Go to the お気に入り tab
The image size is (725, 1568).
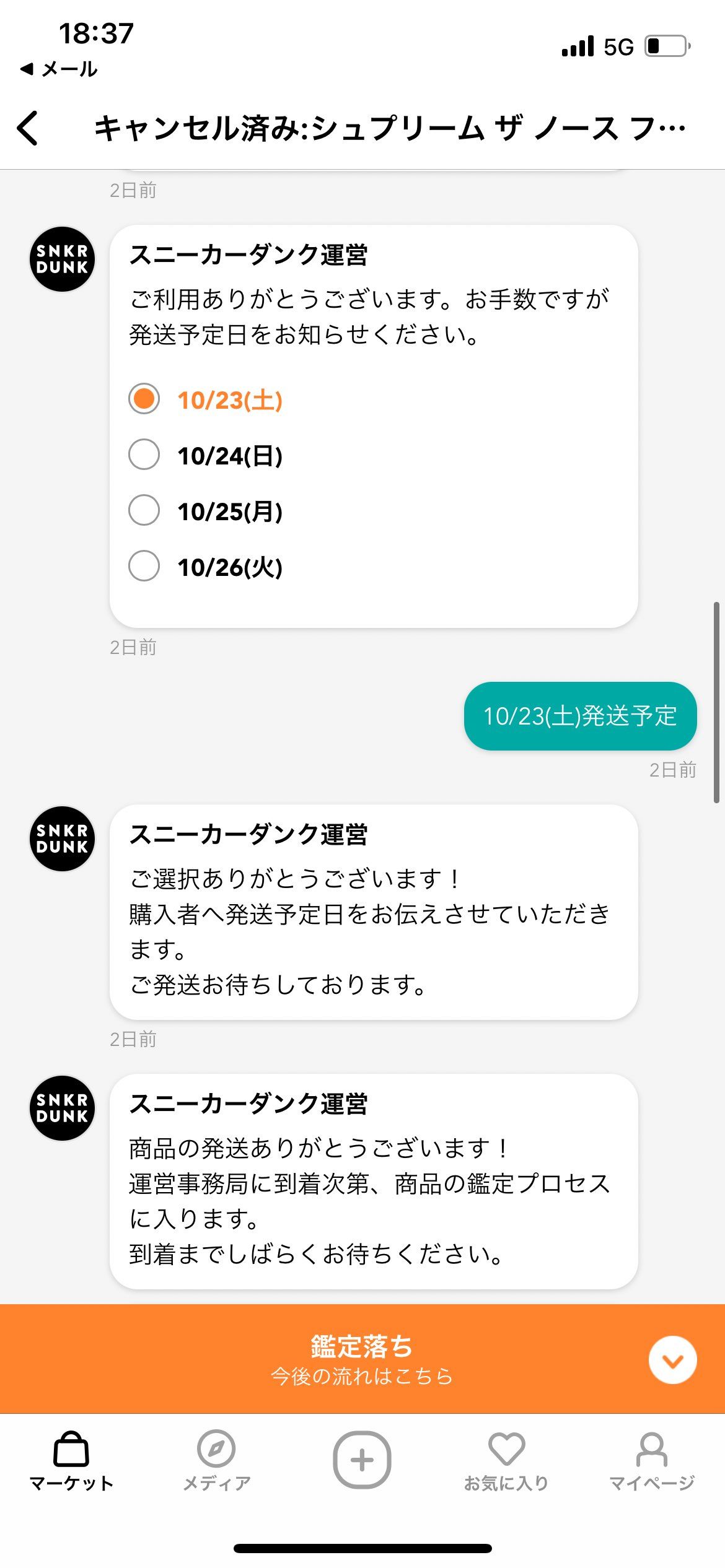506,1460
